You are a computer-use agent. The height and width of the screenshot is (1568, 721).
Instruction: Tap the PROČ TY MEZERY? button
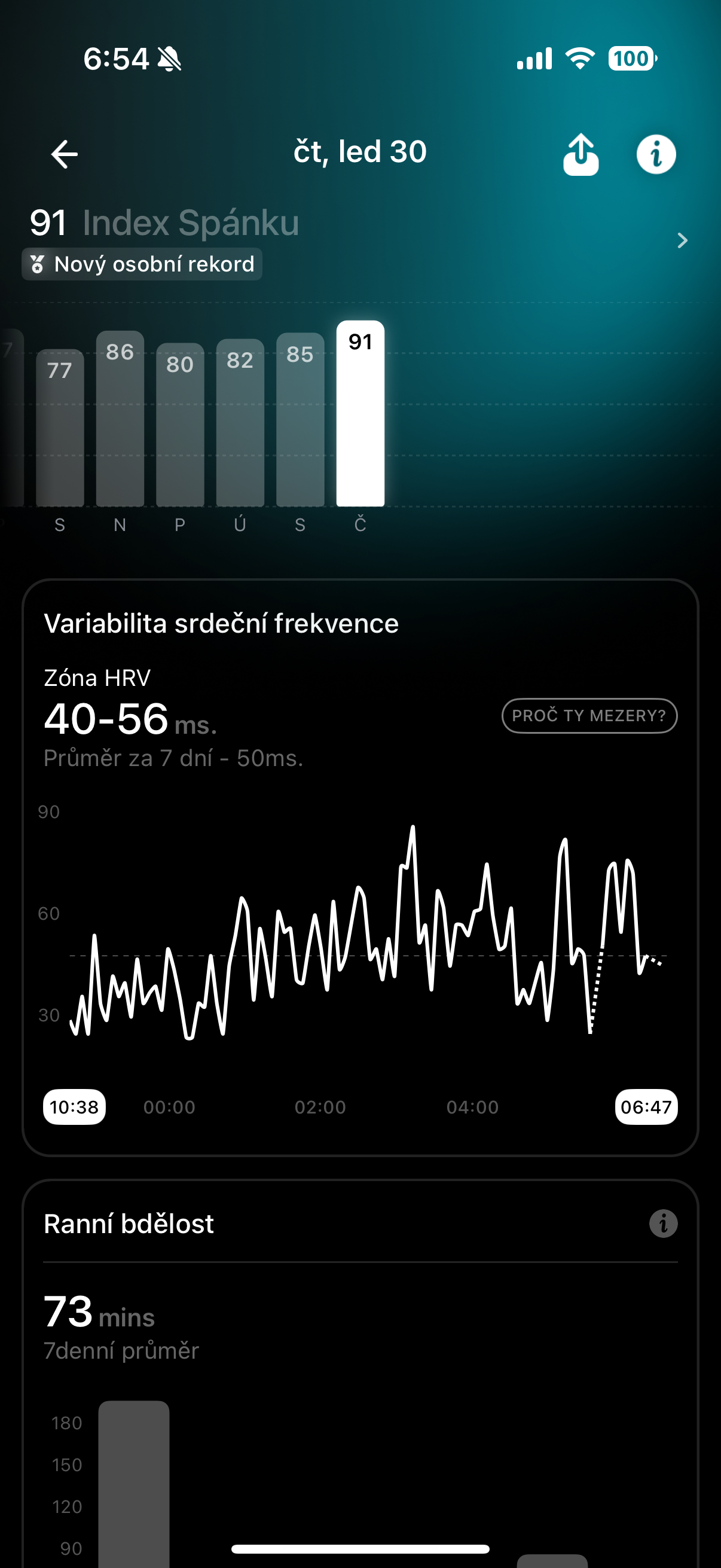click(x=589, y=716)
